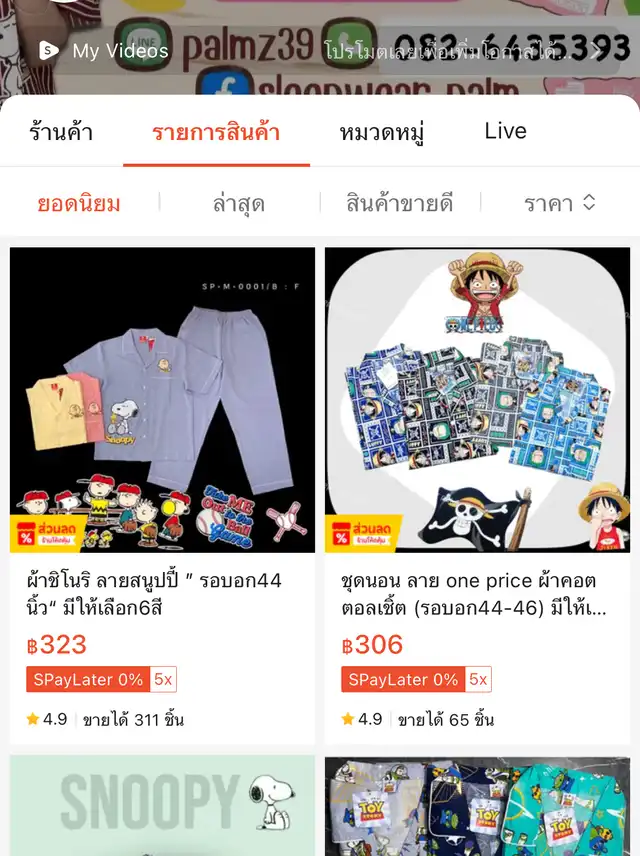This screenshot has height=856, width=640.
Task: View the Snoopy banner product card
Action: pyautogui.click(x=162, y=805)
